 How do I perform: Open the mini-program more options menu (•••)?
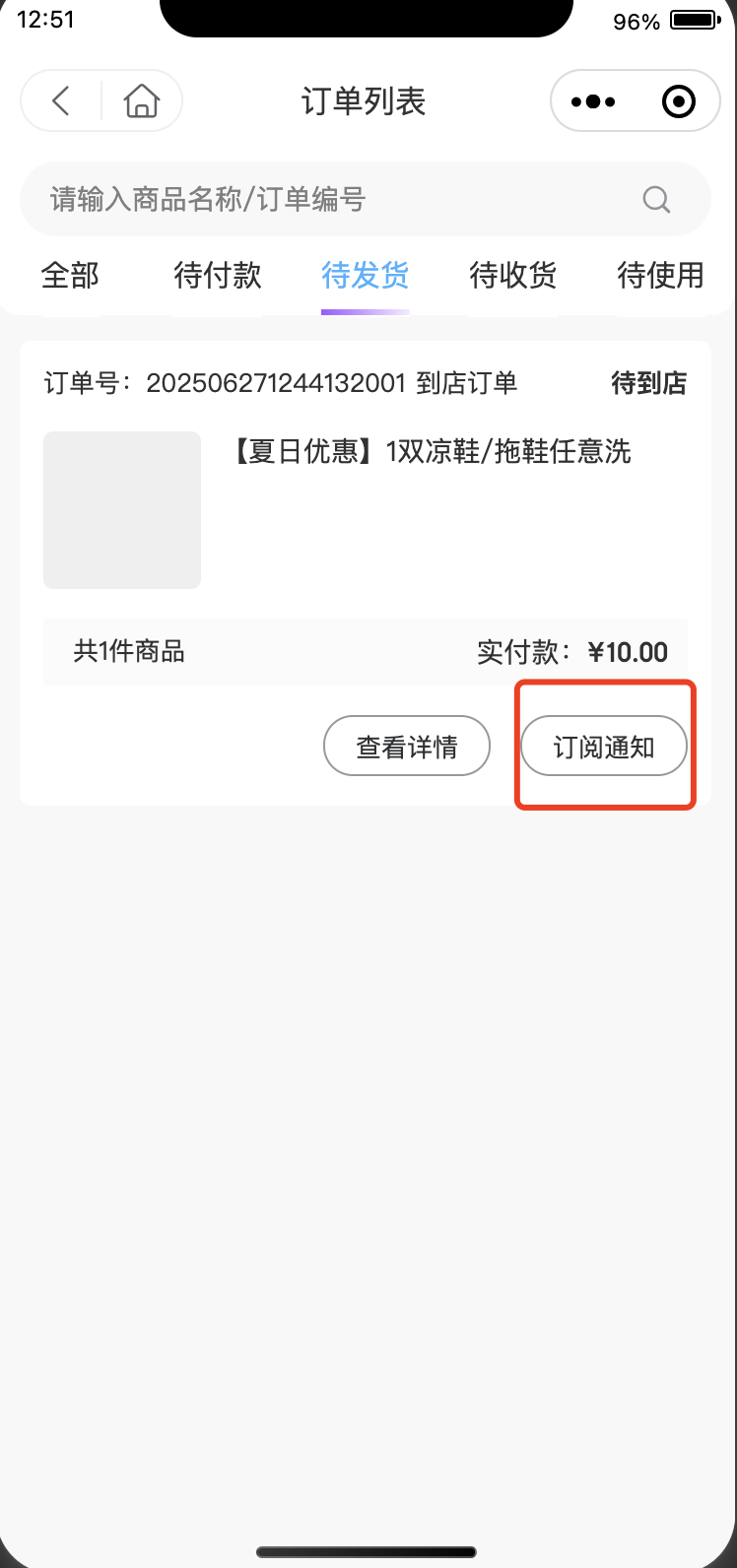tap(592, 100)
